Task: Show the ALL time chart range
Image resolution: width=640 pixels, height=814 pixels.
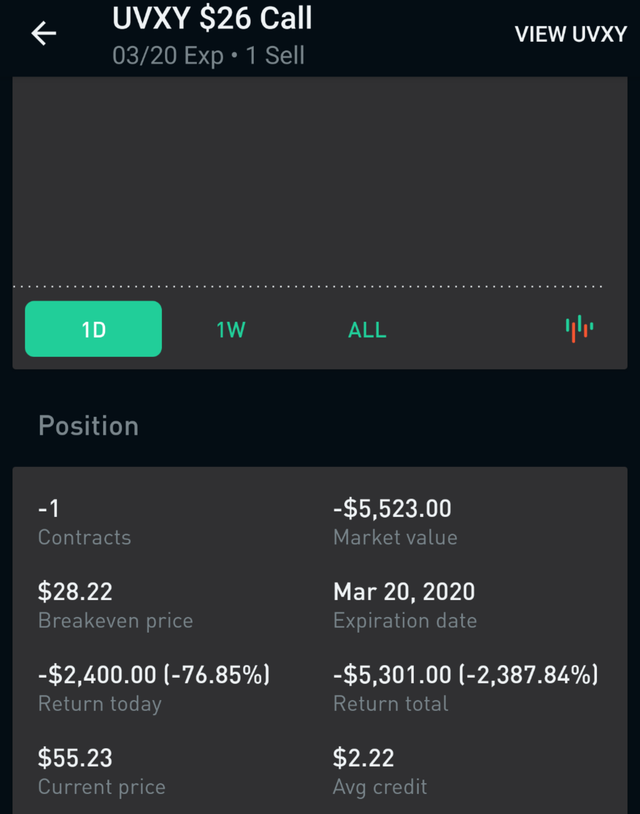Action: tap(367, 329)
